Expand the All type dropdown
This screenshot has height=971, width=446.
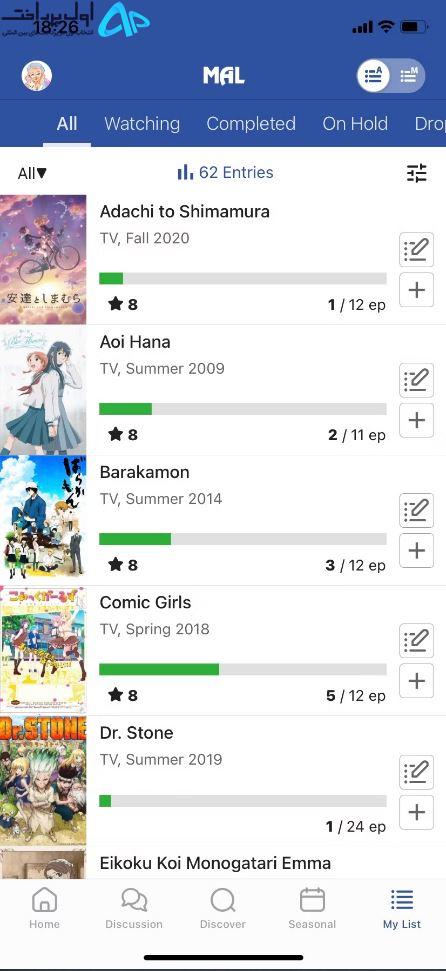(32, 173)
